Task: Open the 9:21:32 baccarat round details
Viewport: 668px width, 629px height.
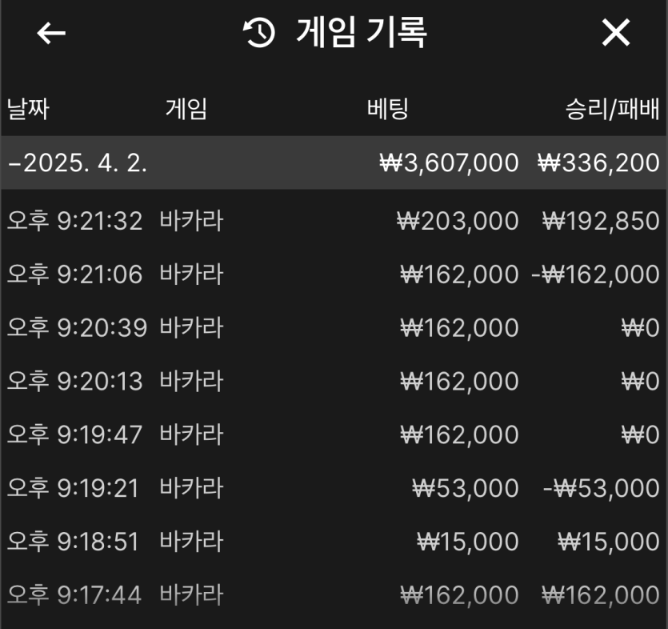Action: (x=333, y=220)
